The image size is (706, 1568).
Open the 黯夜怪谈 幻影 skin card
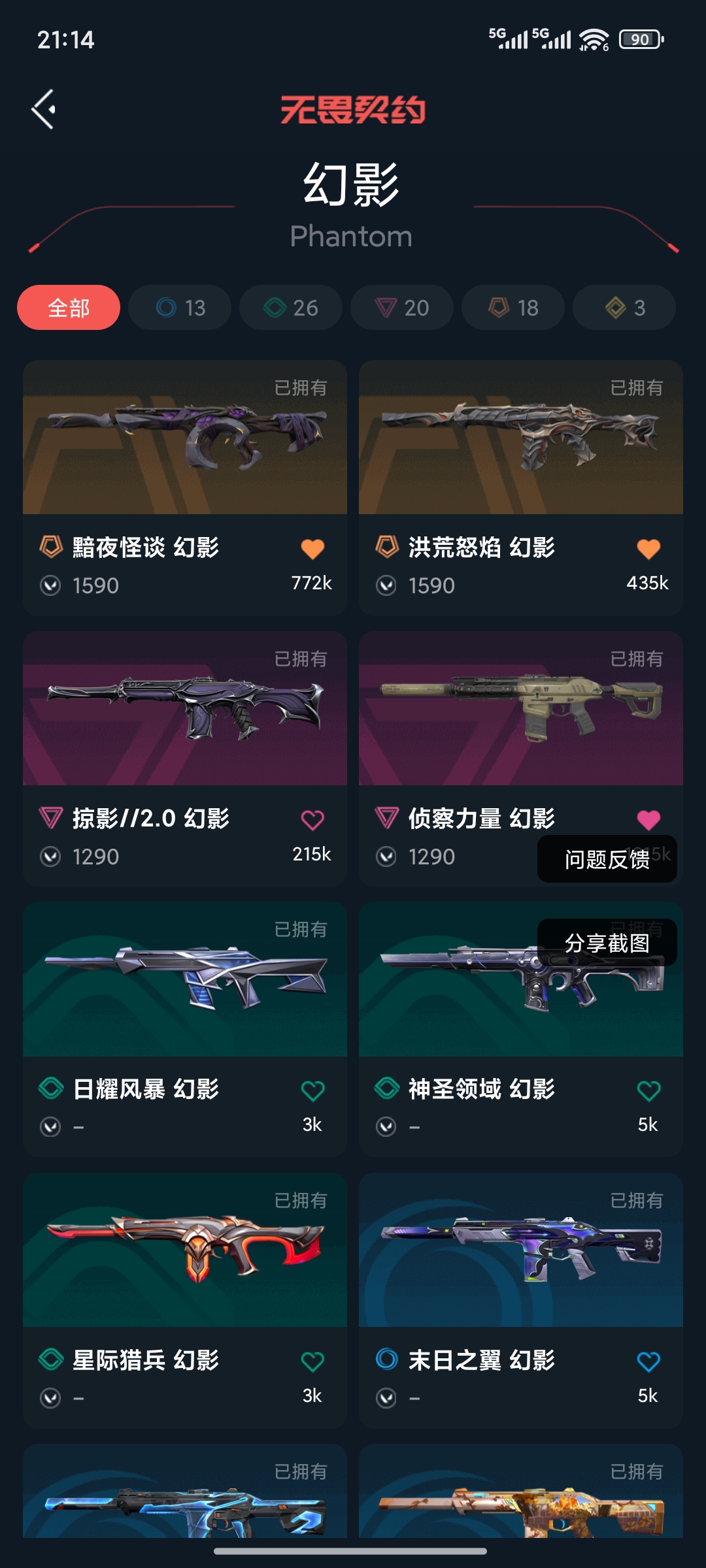click(185, 487)
